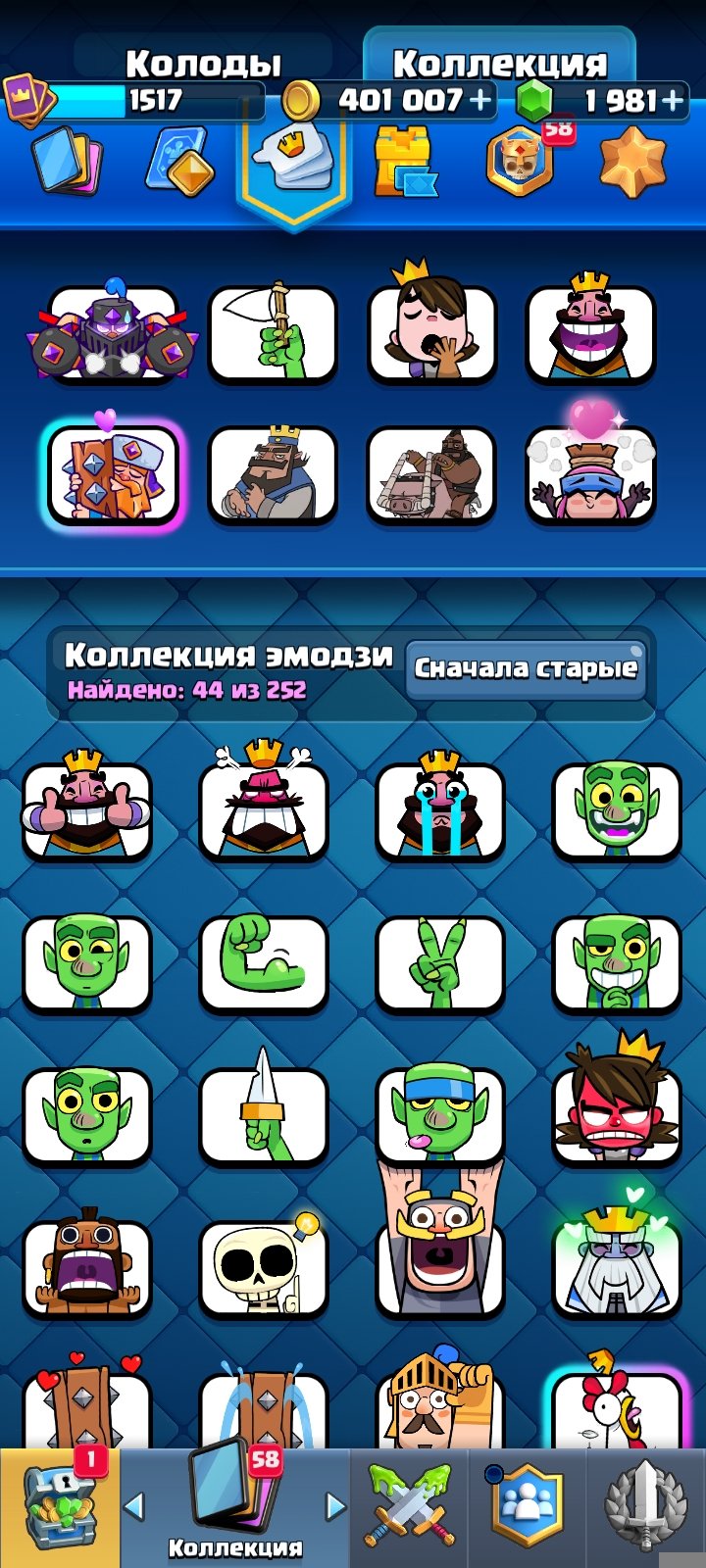Select the hog rider emote slot
Screen dimensions: 706x1568
pyautogui.click(x=431, y=474)
